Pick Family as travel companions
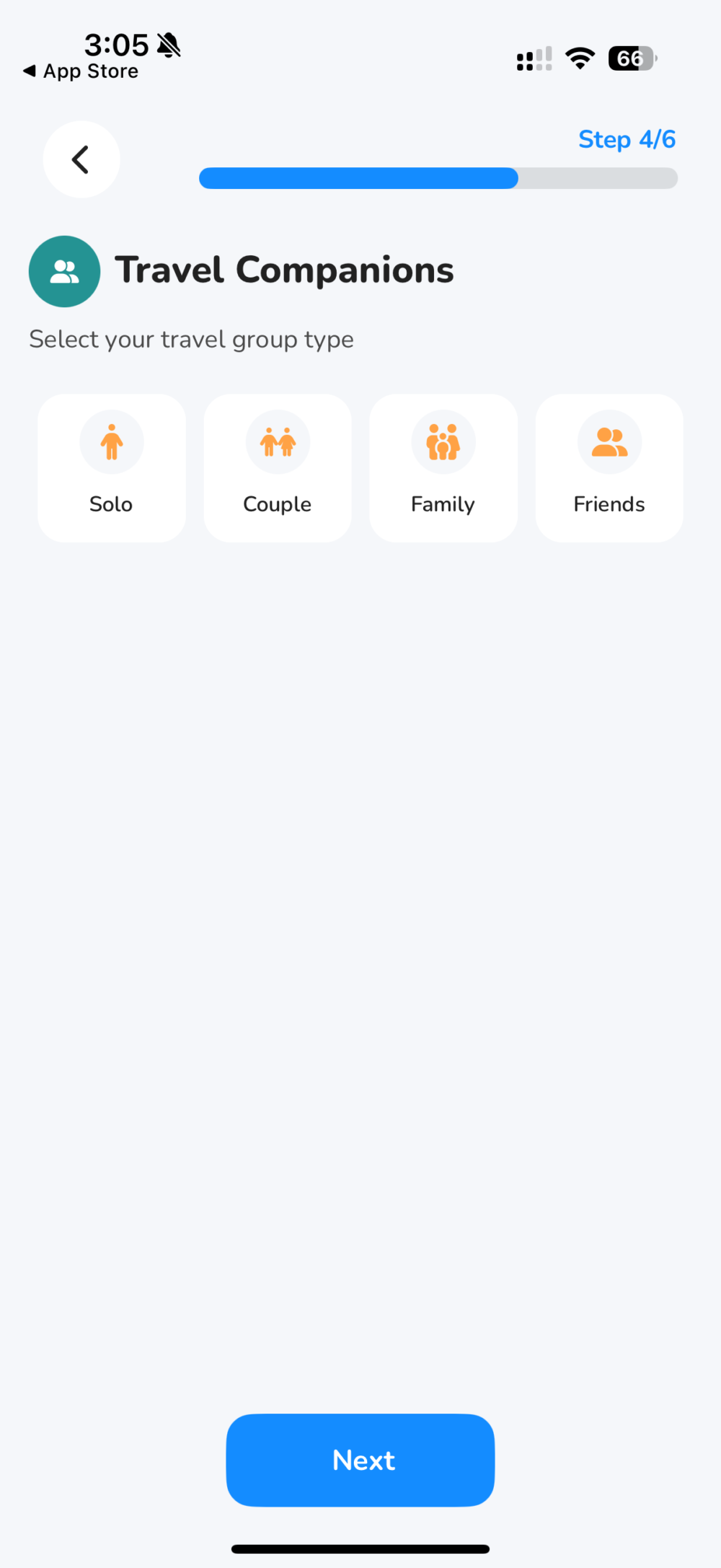The image size is (721, 1568). pyautogui.click(x=443, y=467)
